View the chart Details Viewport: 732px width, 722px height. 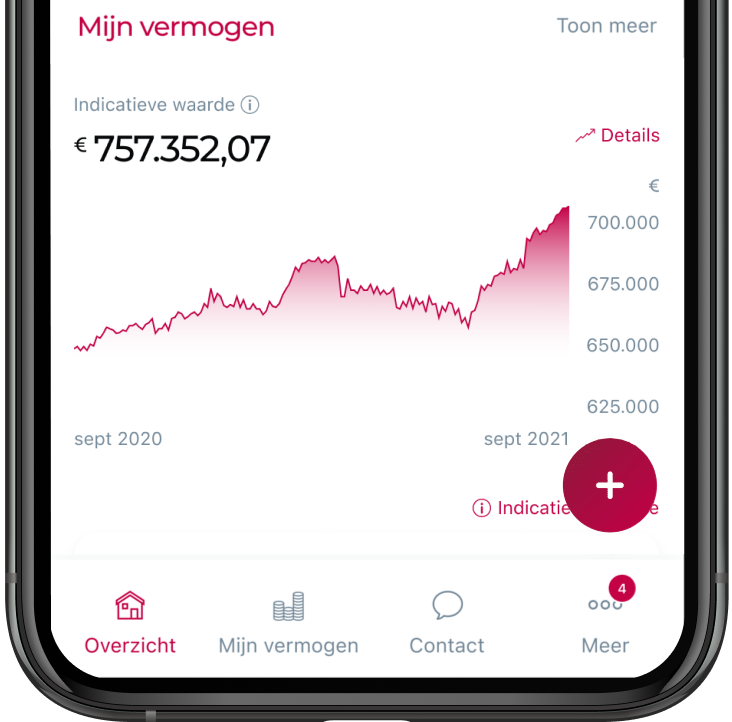pyautogui.click(x=617, y=135)
